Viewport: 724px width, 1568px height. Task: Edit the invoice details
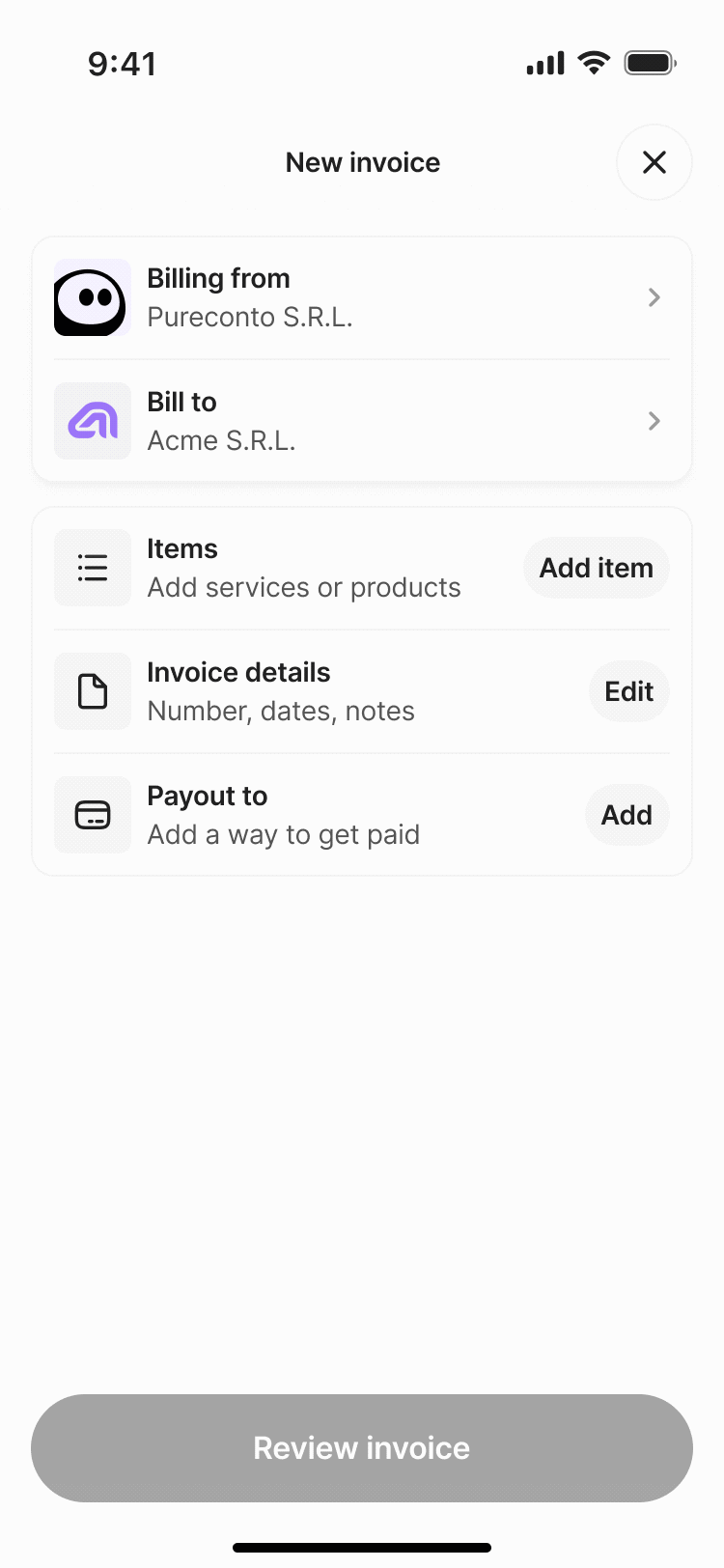click(629, 691)
